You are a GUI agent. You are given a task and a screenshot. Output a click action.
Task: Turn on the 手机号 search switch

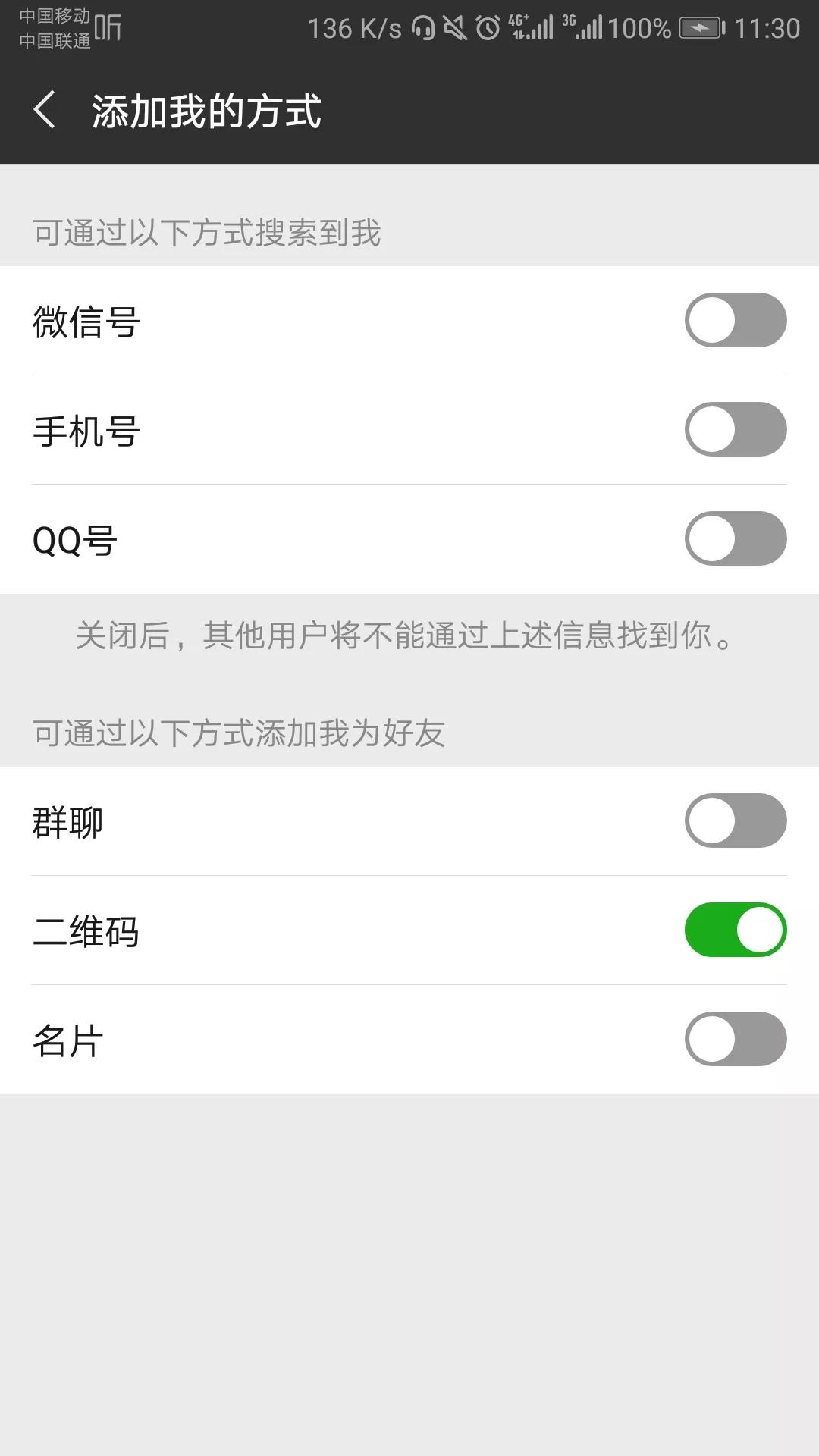(735, 429)
